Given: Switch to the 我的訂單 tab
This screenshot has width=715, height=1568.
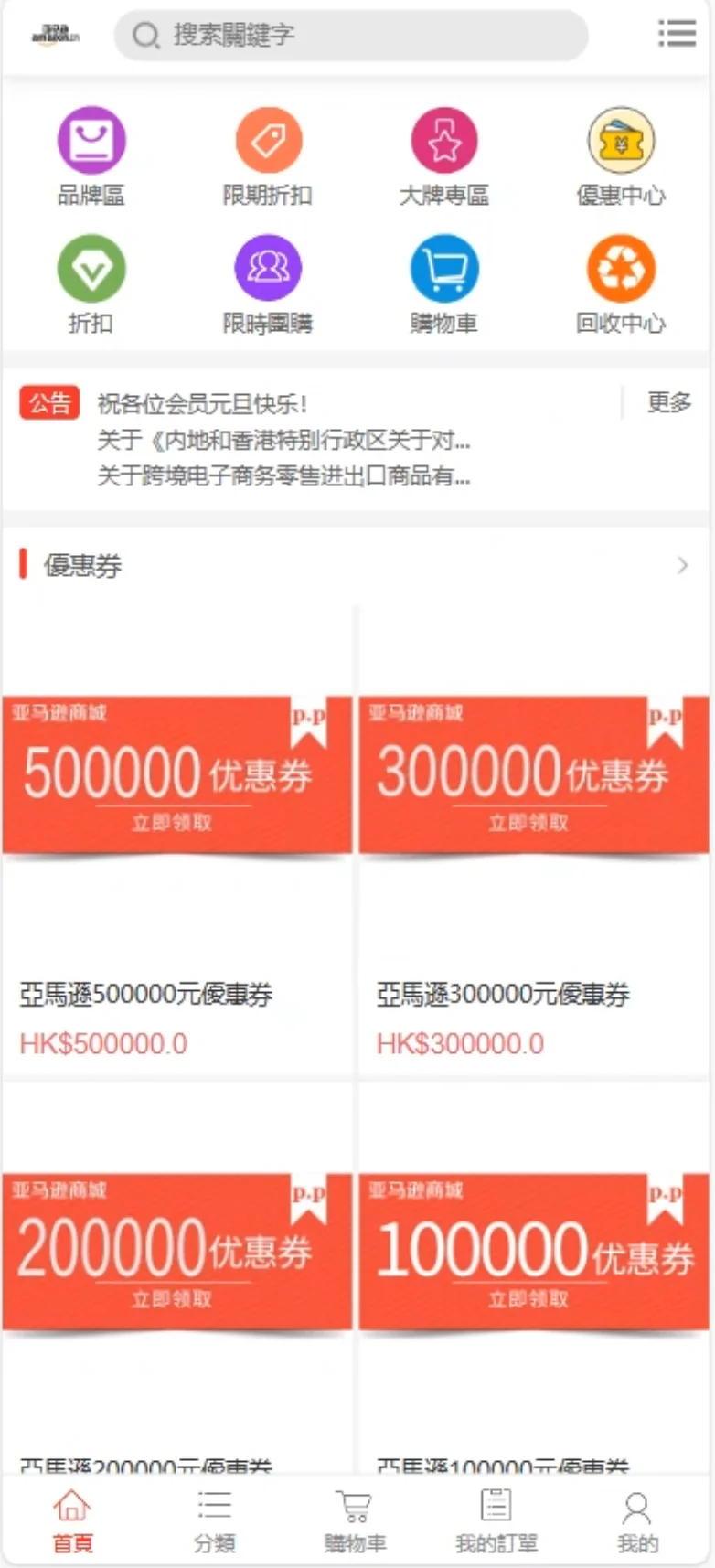Looking at the screenshot, I should click(496, 1522).
